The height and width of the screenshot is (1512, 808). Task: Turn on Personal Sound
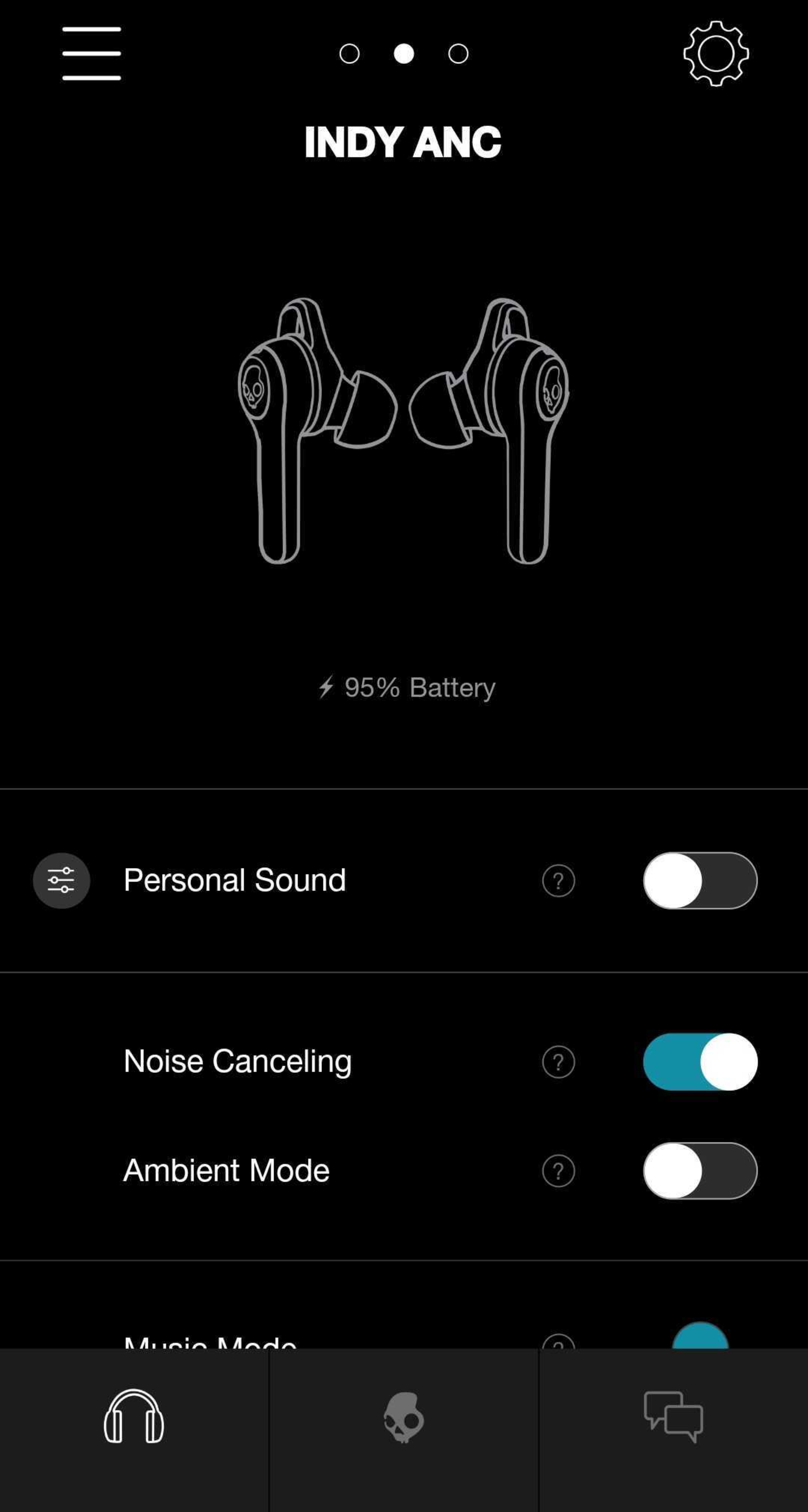pos(700,880)
